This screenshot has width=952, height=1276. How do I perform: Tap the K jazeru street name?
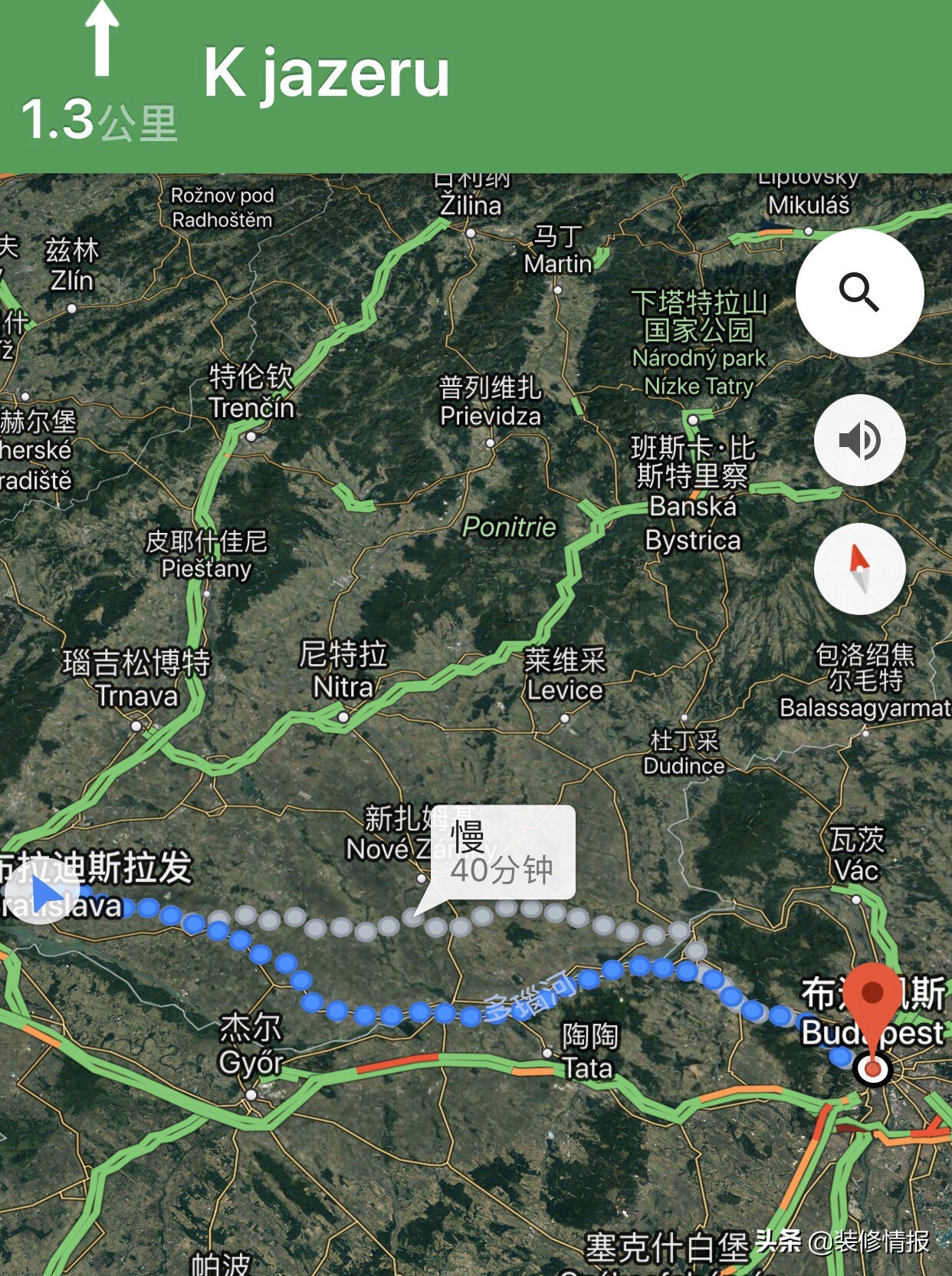[330, 73]
